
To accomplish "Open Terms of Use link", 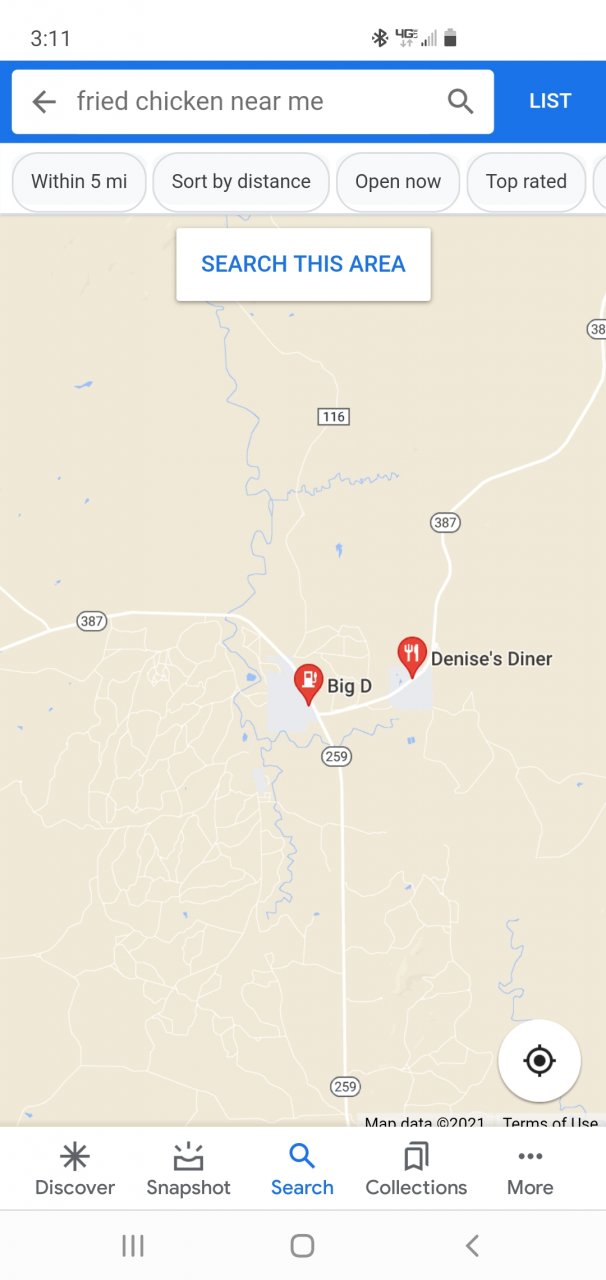I will point(550,1123).
